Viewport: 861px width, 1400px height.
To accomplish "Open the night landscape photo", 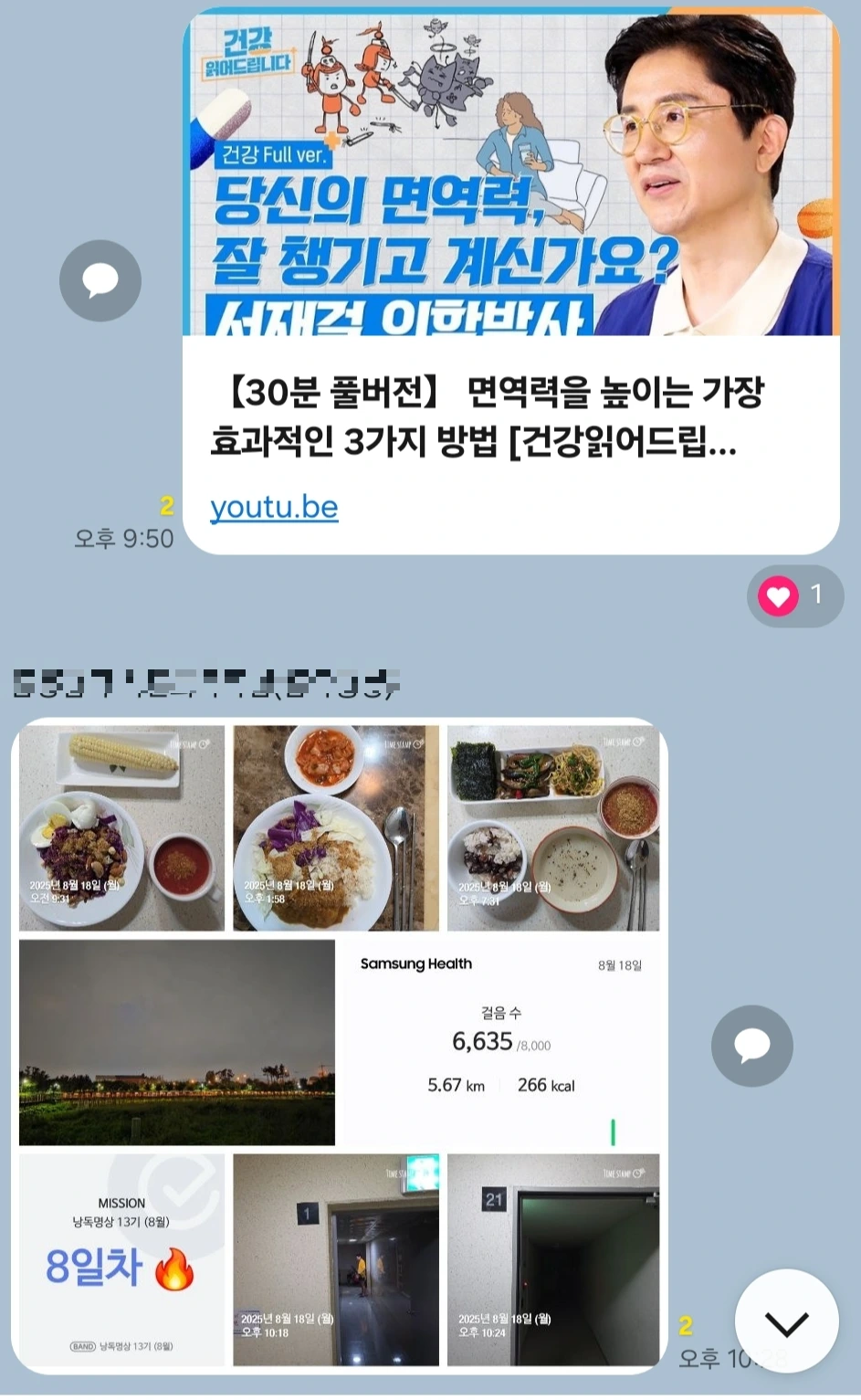I will [x=177, y=1042].
